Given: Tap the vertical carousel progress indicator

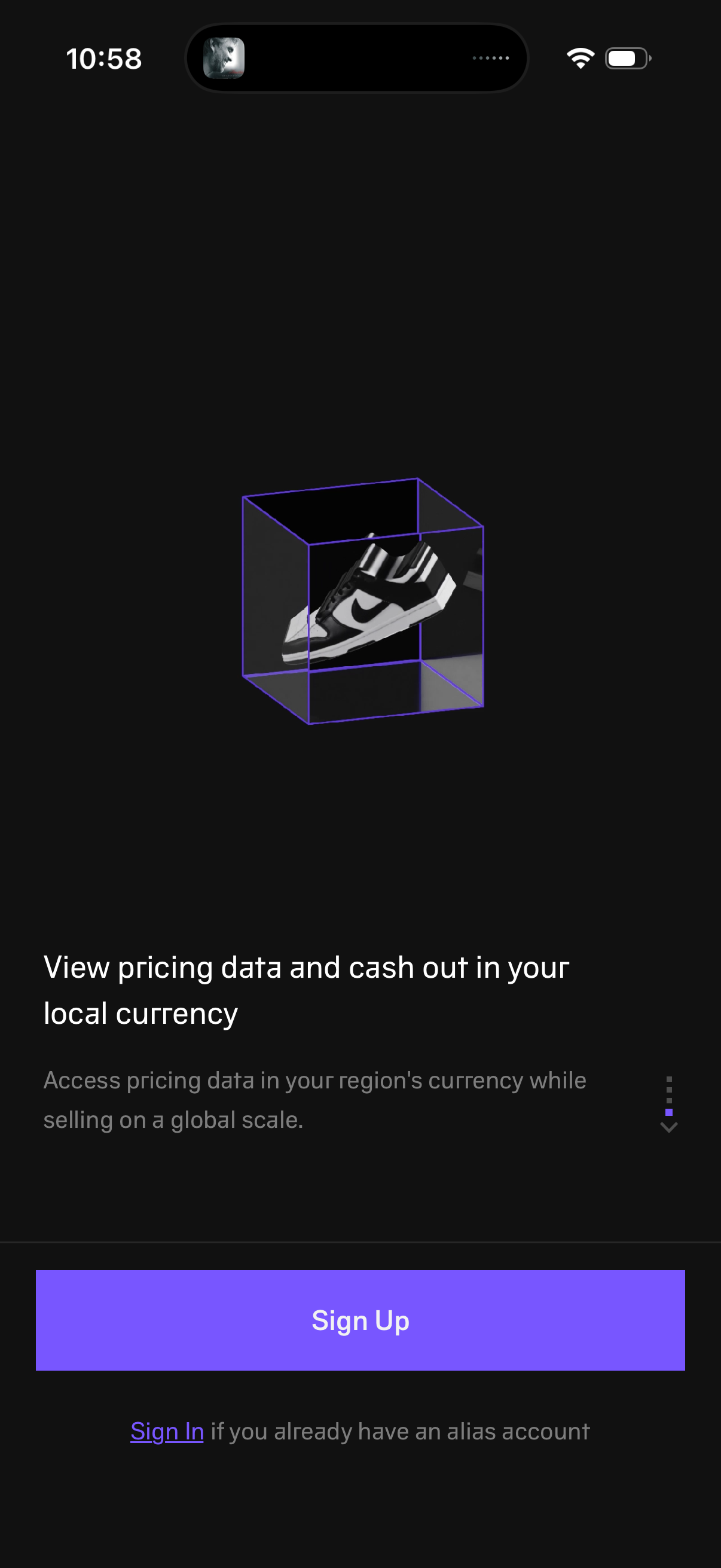Looking at the screenshot, I should [x=669, y=1096].
